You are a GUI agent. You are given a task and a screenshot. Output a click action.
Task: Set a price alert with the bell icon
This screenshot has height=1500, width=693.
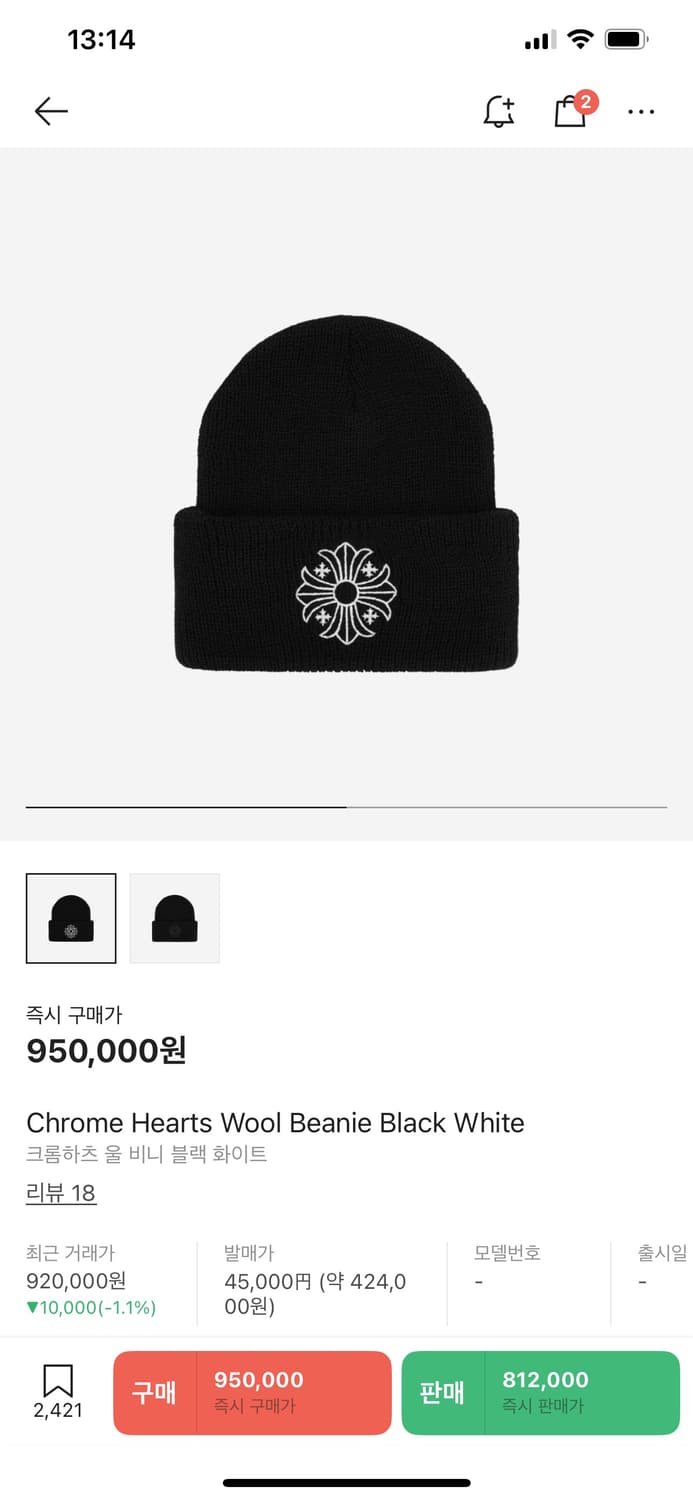[x=499, y=111]
